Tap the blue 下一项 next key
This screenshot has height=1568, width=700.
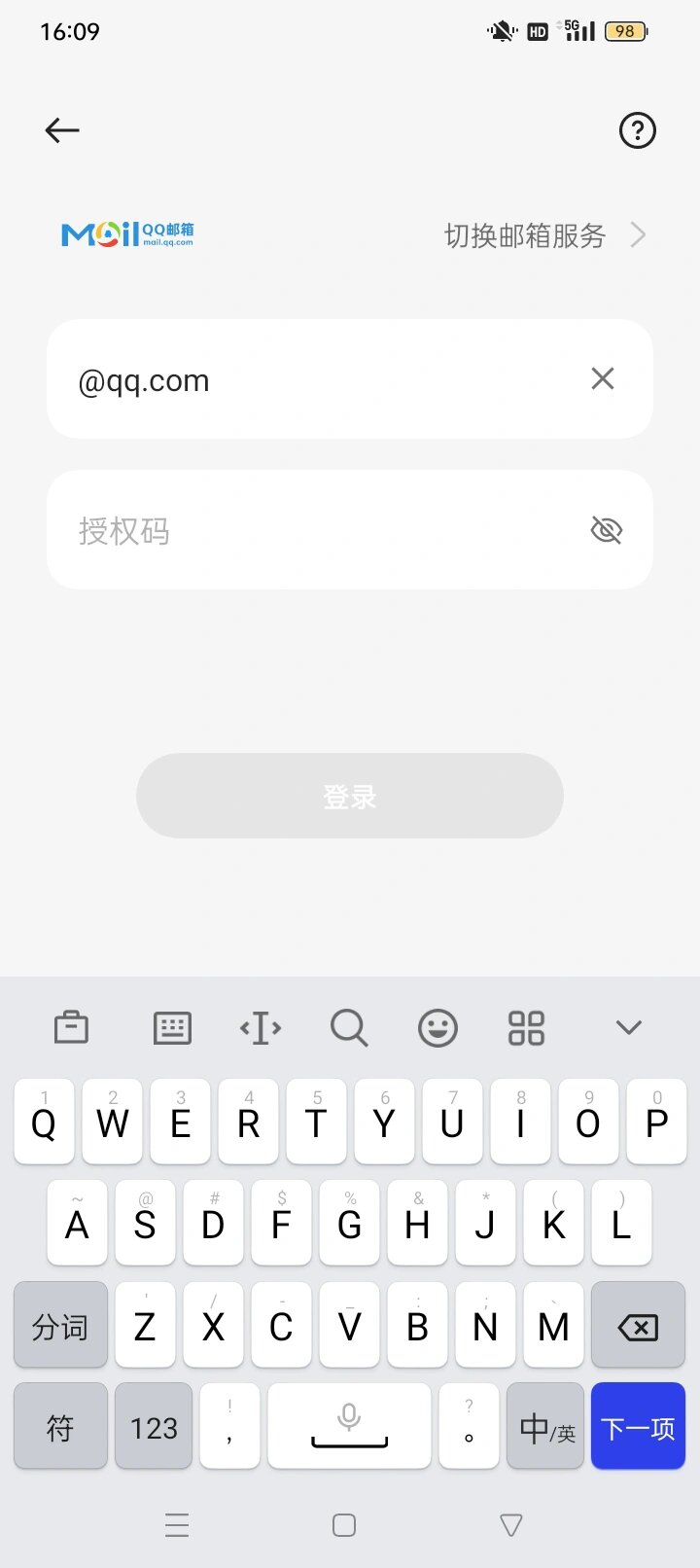click(x=638, y=1426)
